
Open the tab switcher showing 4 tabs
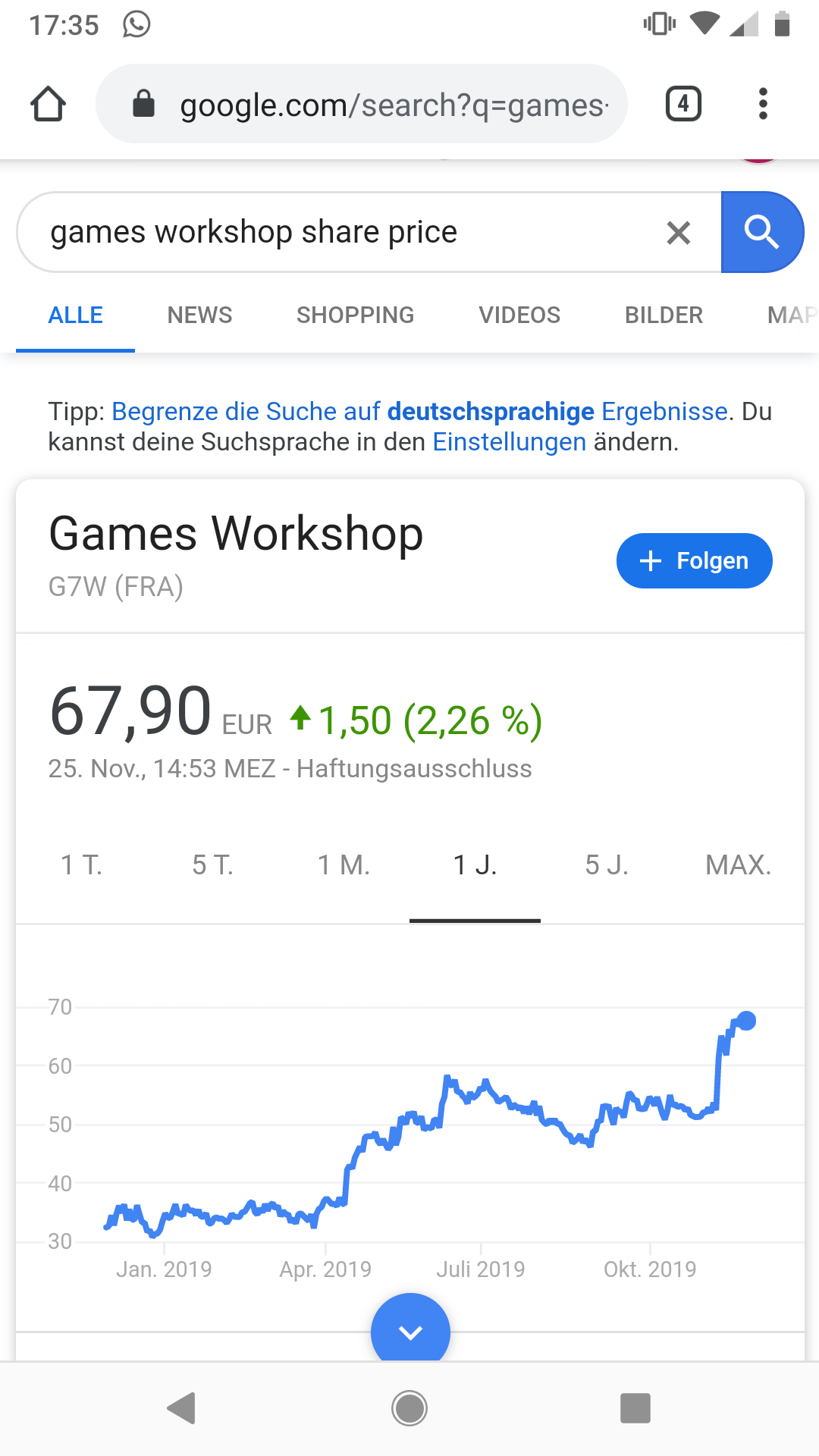tap(682, 104)
